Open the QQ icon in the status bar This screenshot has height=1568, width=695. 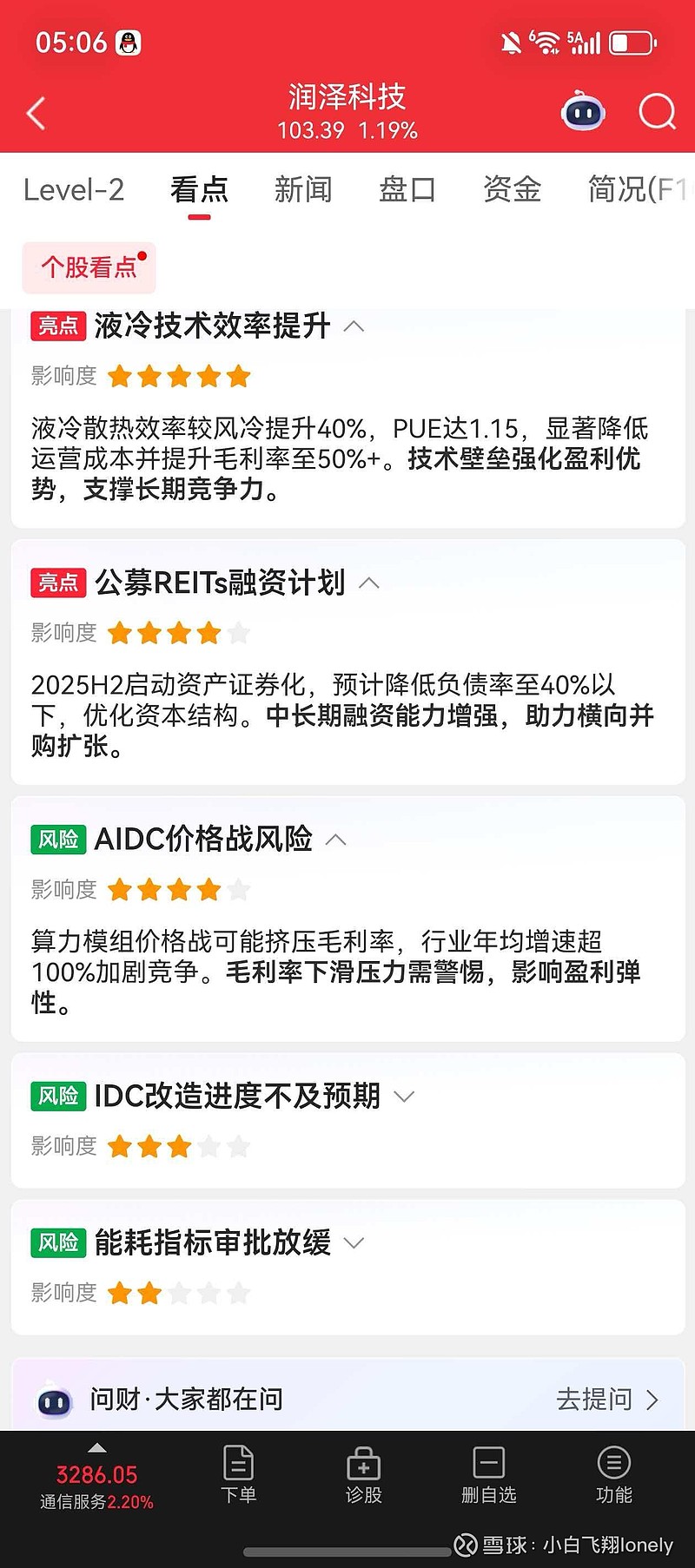[127, 41]
